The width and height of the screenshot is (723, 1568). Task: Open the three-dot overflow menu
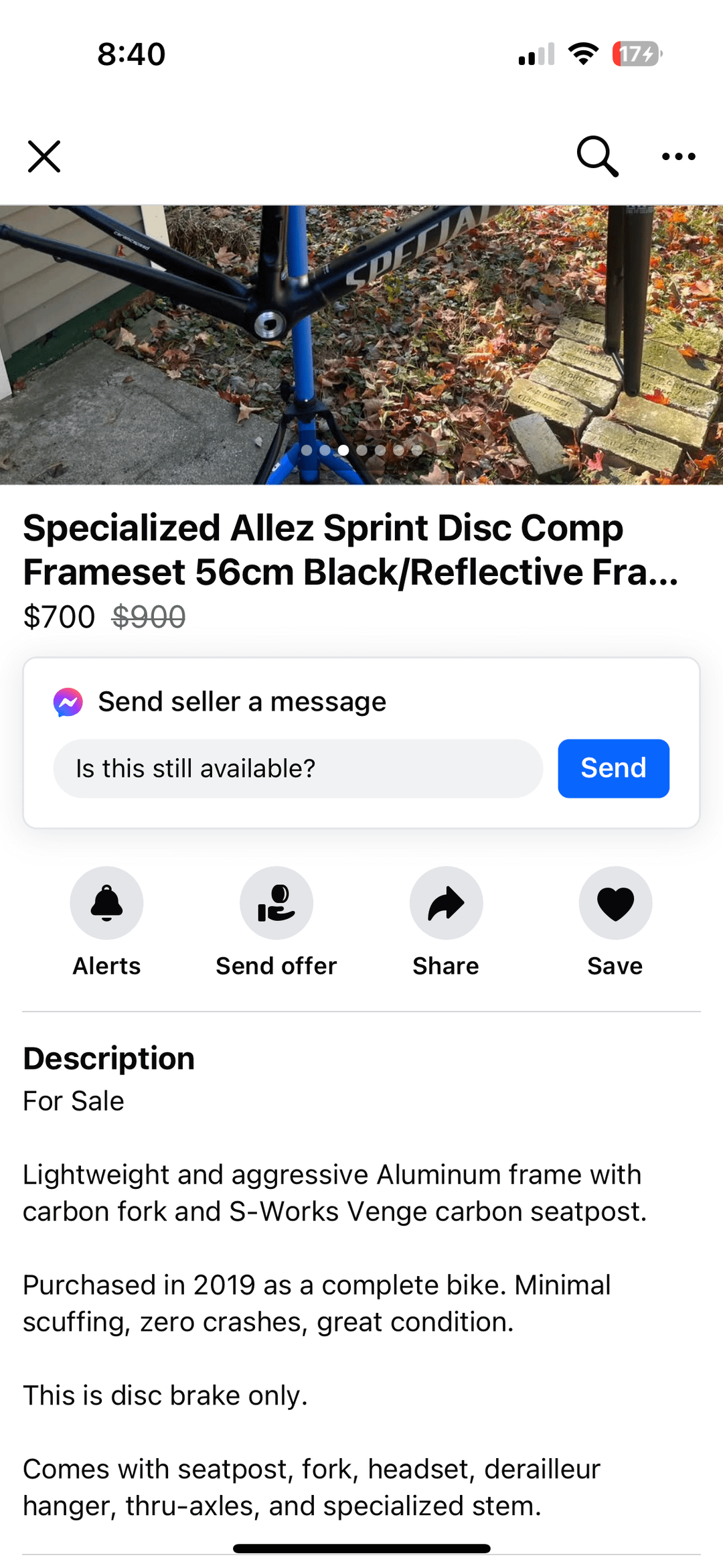pyautogui.click(x=678, y=157)
